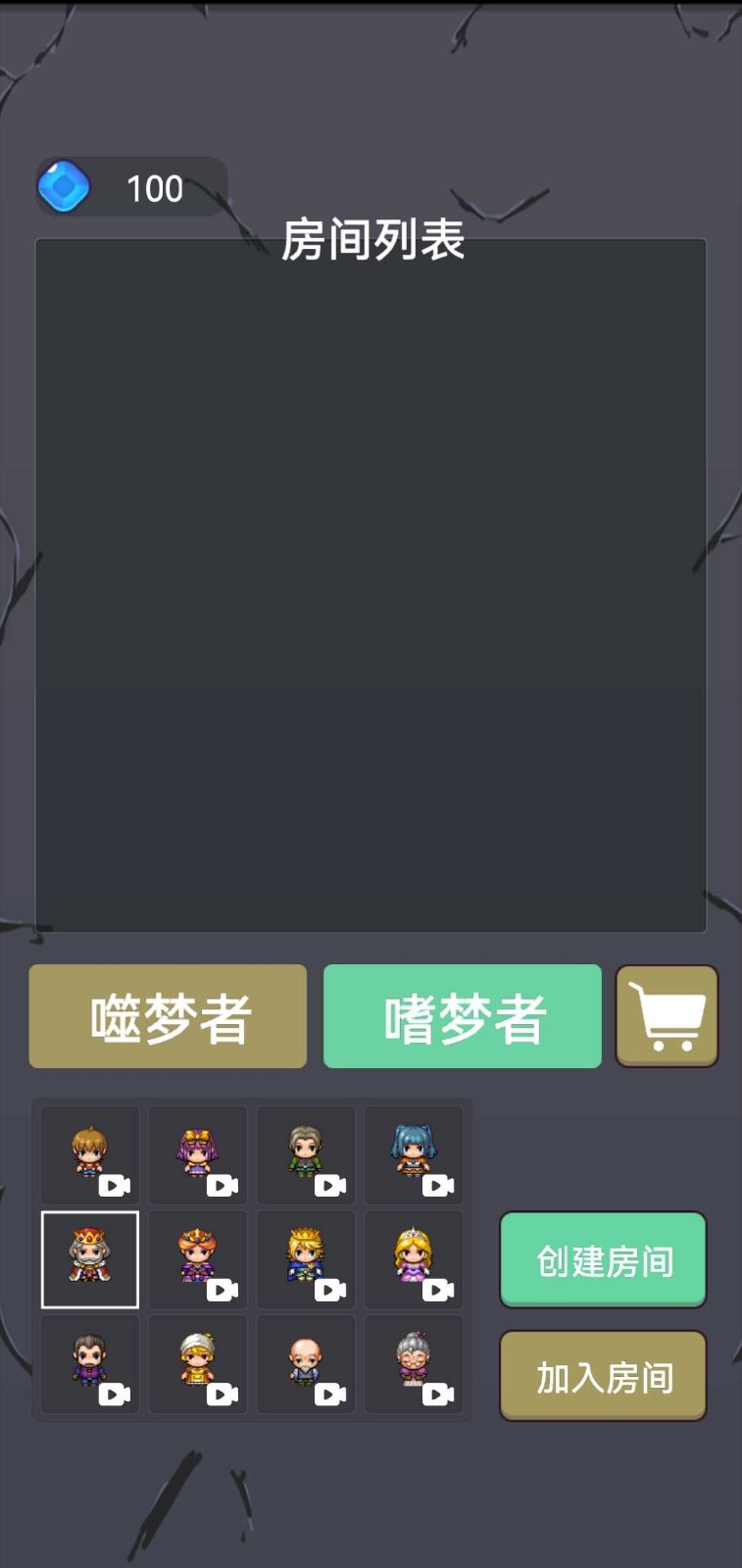This screenshot has width=742, height=1568.
Task: Choose the purple-haired girl with bow
Action: (198, 1155)
